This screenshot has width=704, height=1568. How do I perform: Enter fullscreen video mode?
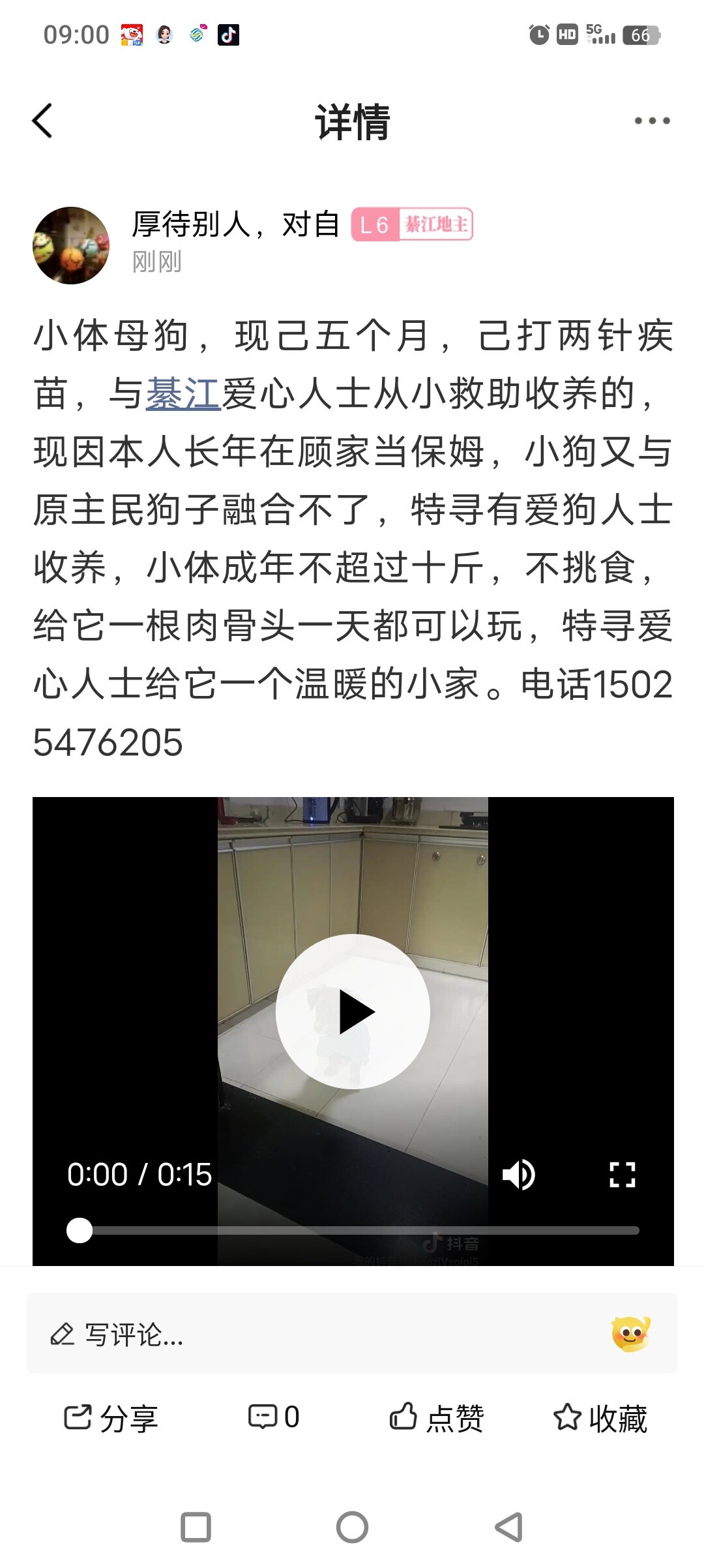[622, 1175]
